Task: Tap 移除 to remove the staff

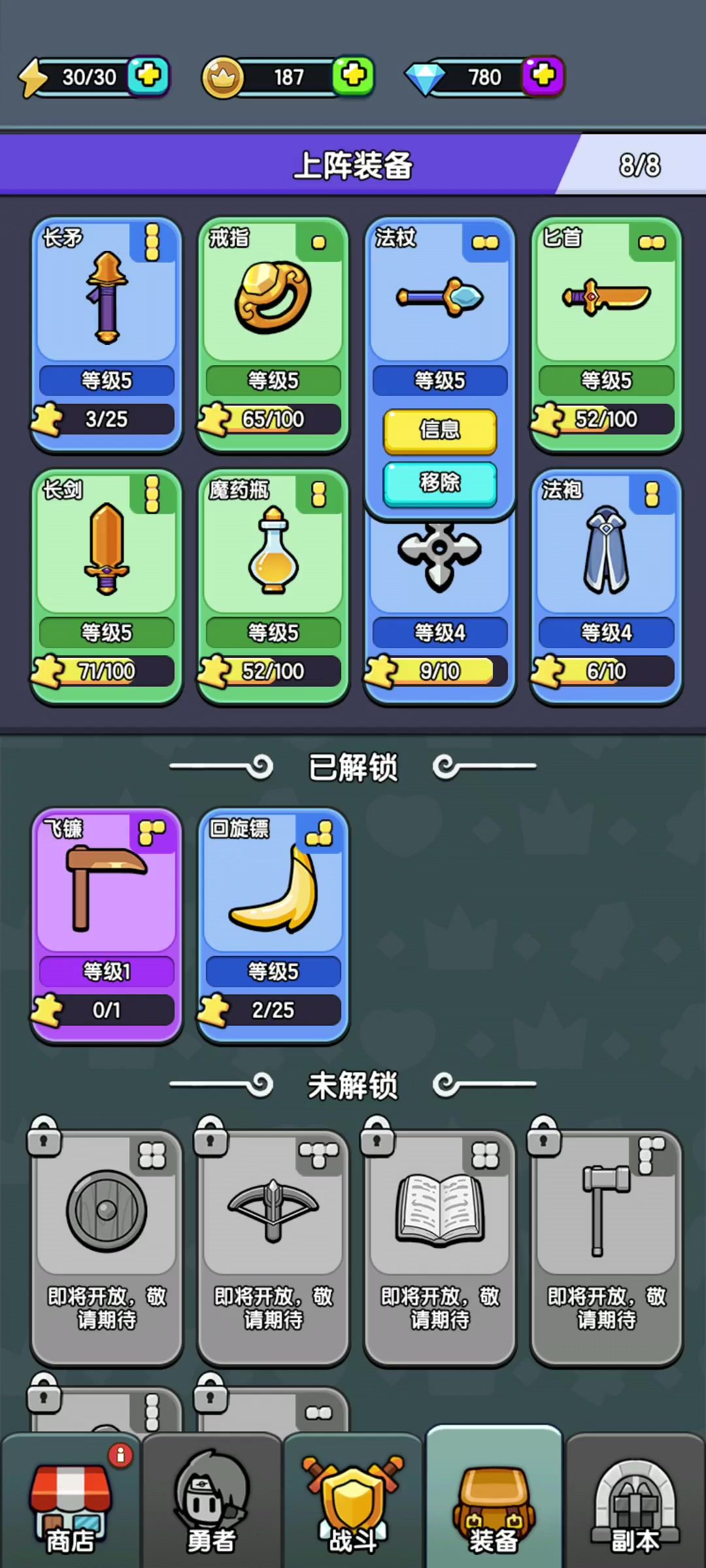Action: [x=440, y=483]
